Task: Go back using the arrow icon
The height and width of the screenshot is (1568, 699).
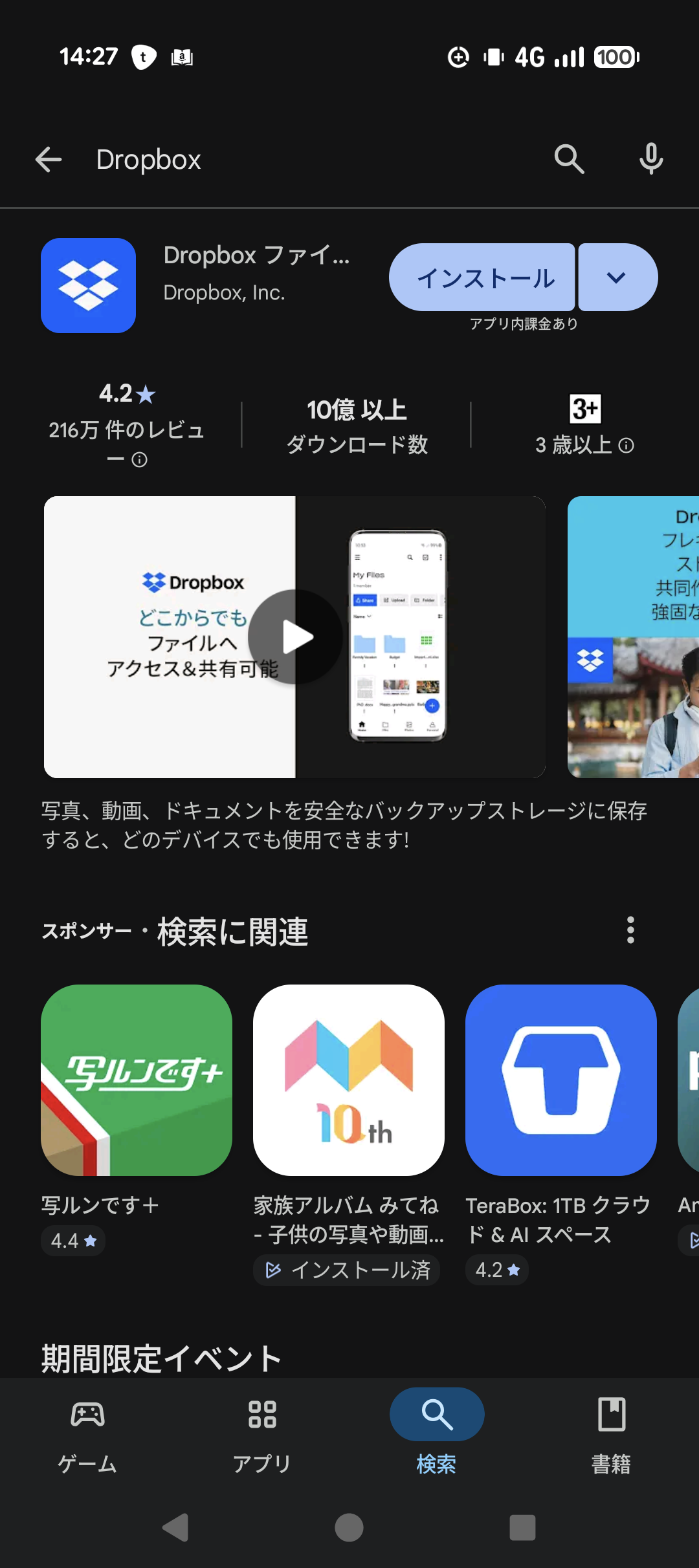Action: point(49,160)
